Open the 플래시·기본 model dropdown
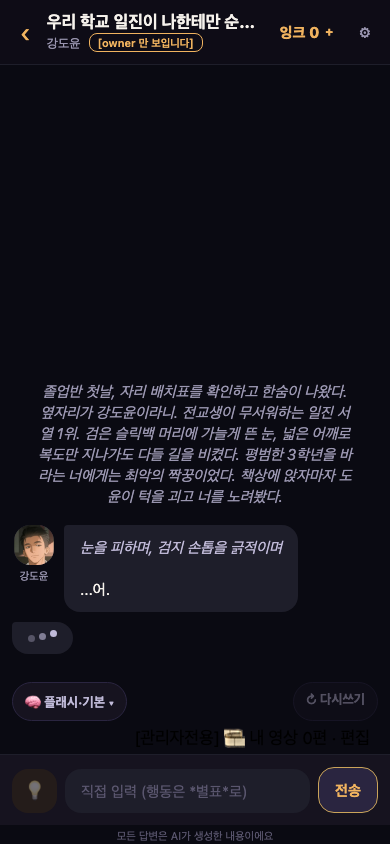Viewport: 390px width, 844px height. (x=69, y=701)
